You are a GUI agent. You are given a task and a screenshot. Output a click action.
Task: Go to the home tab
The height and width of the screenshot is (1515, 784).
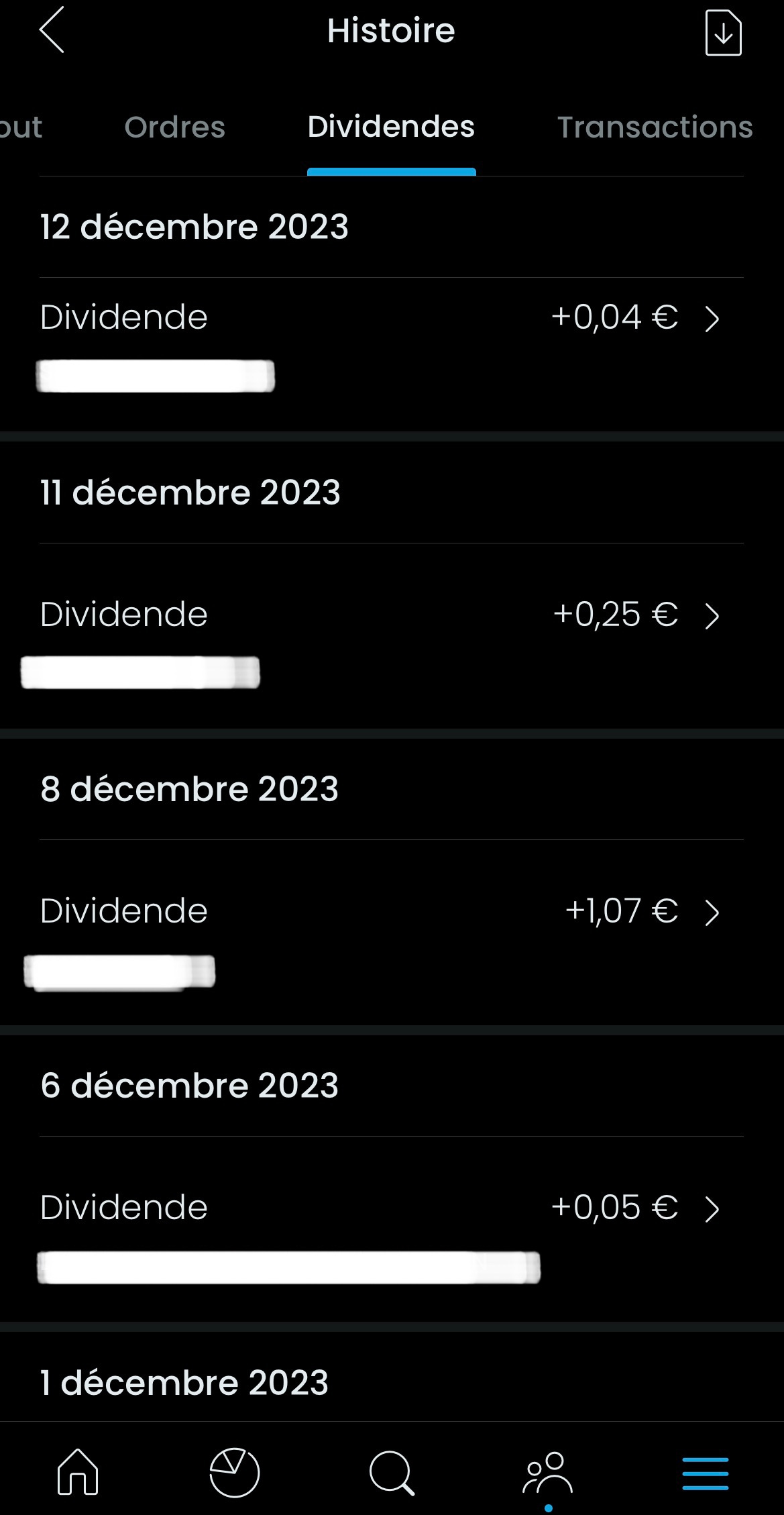(78, 1472)
